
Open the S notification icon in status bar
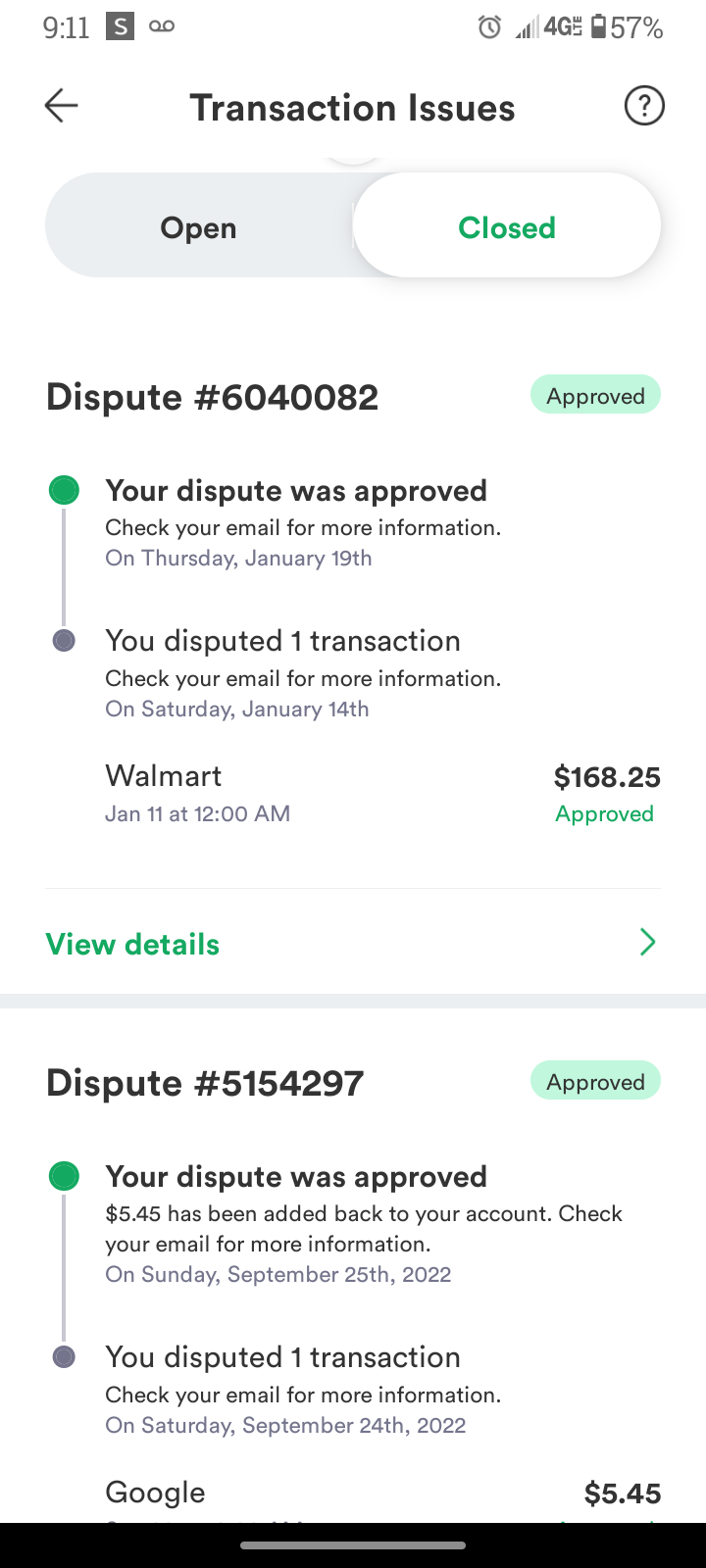point(119,26)
